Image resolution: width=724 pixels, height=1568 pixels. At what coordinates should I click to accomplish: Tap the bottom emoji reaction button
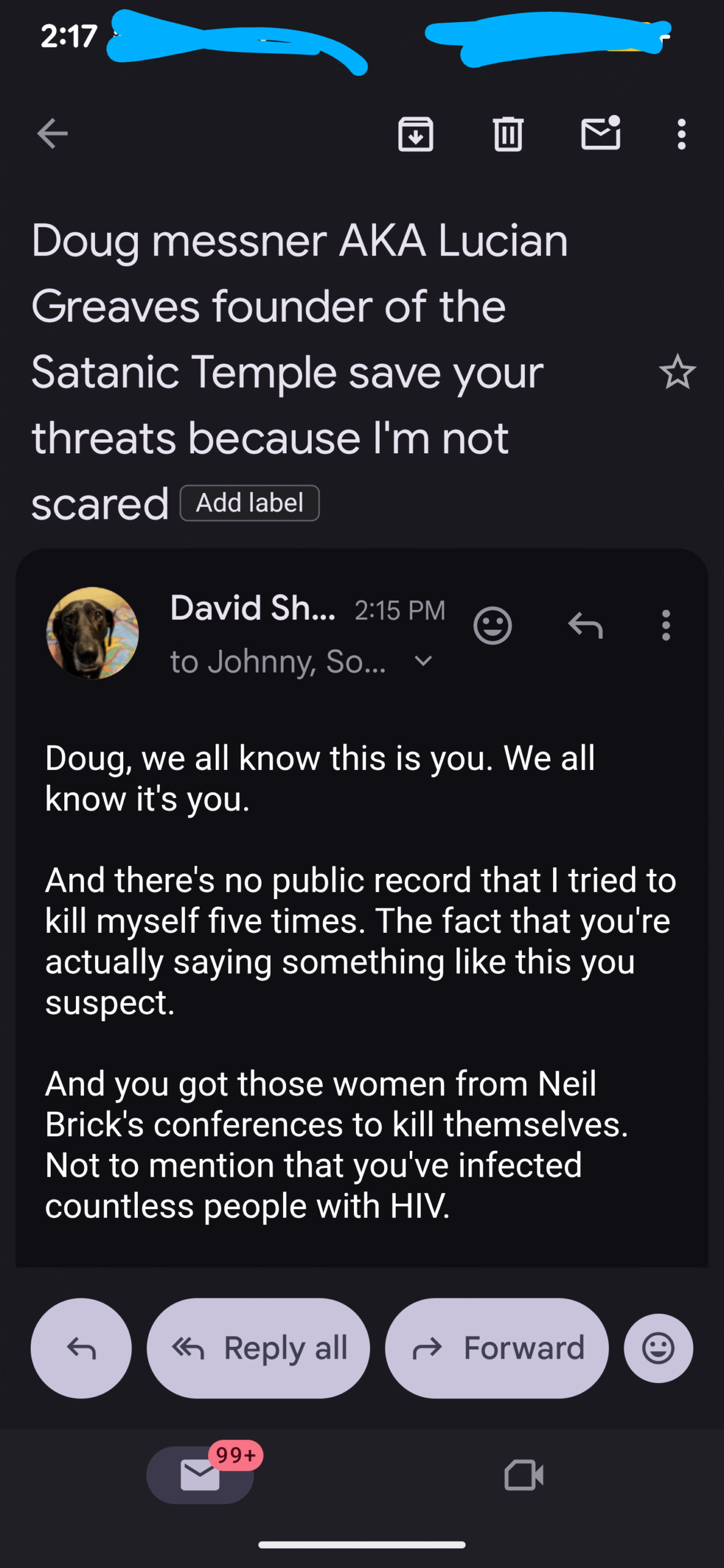coord(658,1347)
